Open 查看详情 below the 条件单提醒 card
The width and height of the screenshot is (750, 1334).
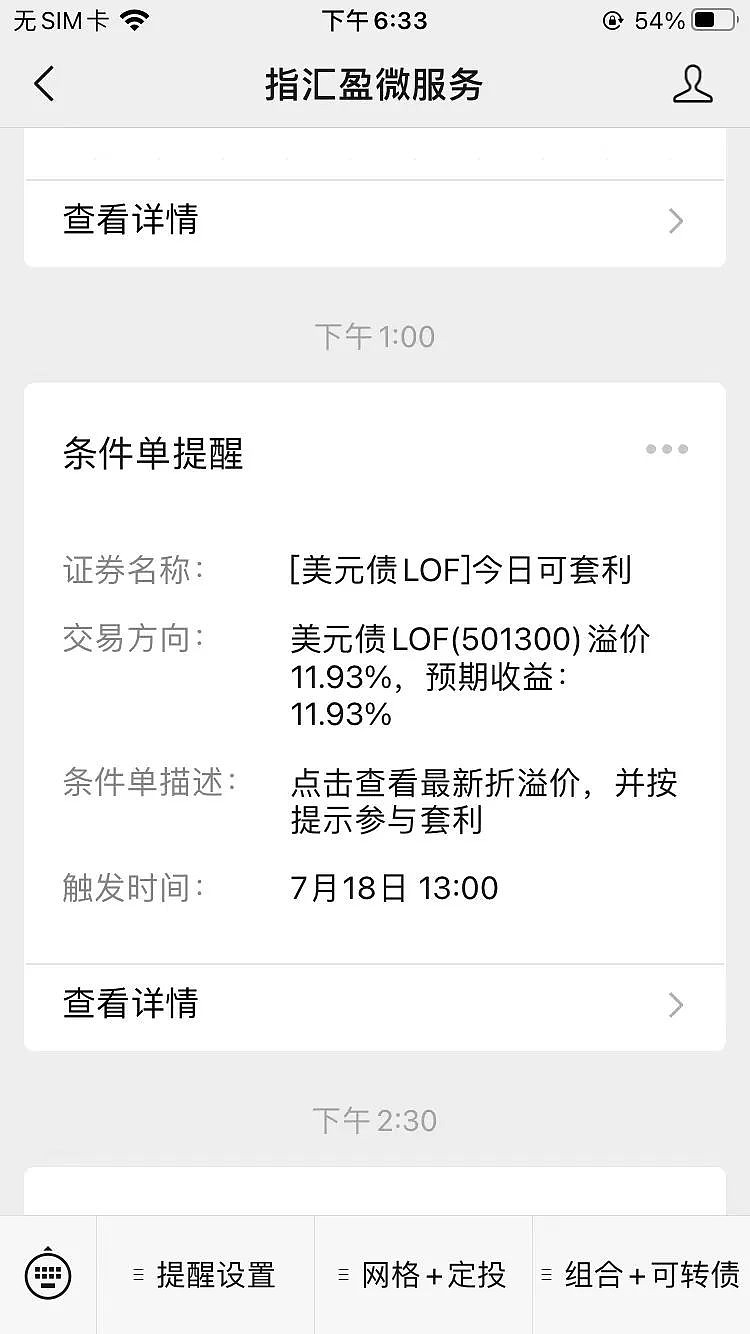tap(375, 1004)
